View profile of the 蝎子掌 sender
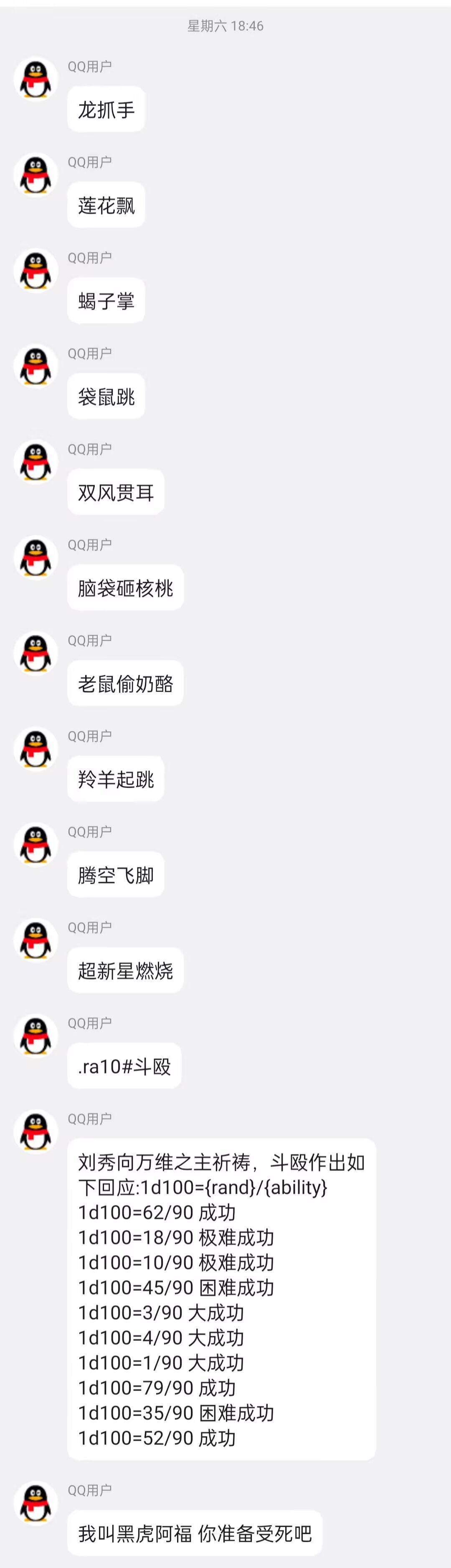The width and height of the screenshot is (451, 1568). tap(35, 270)
